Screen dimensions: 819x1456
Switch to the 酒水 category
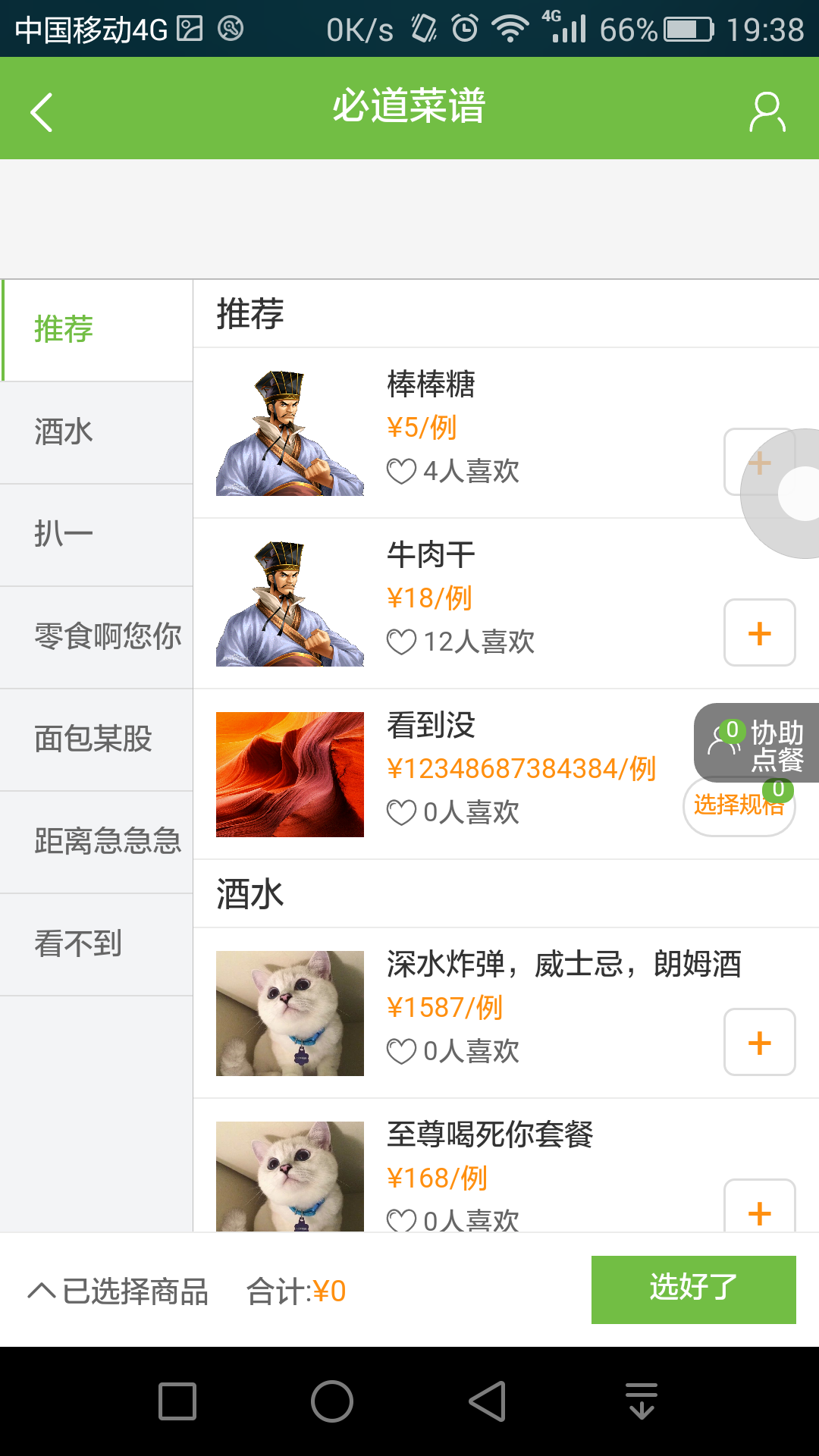97,432
